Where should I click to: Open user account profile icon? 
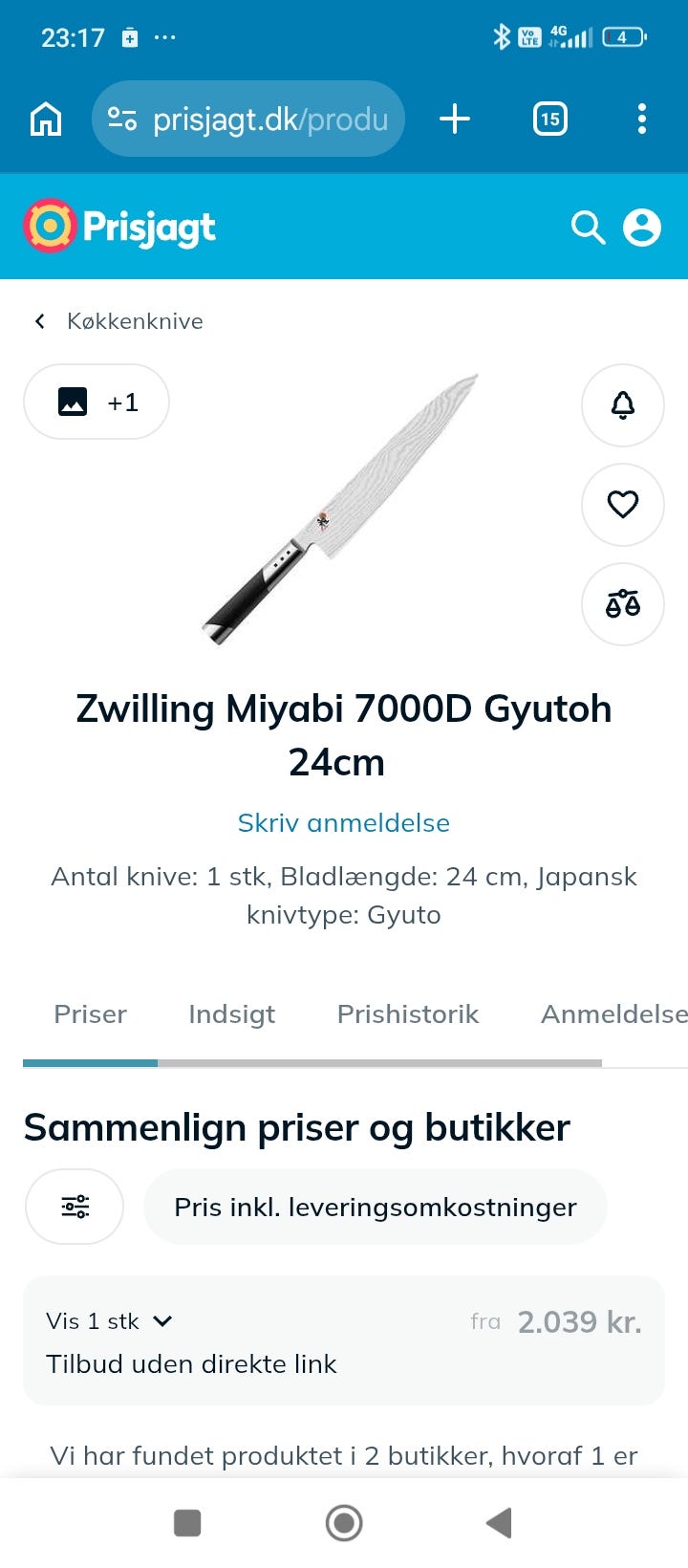642,227
